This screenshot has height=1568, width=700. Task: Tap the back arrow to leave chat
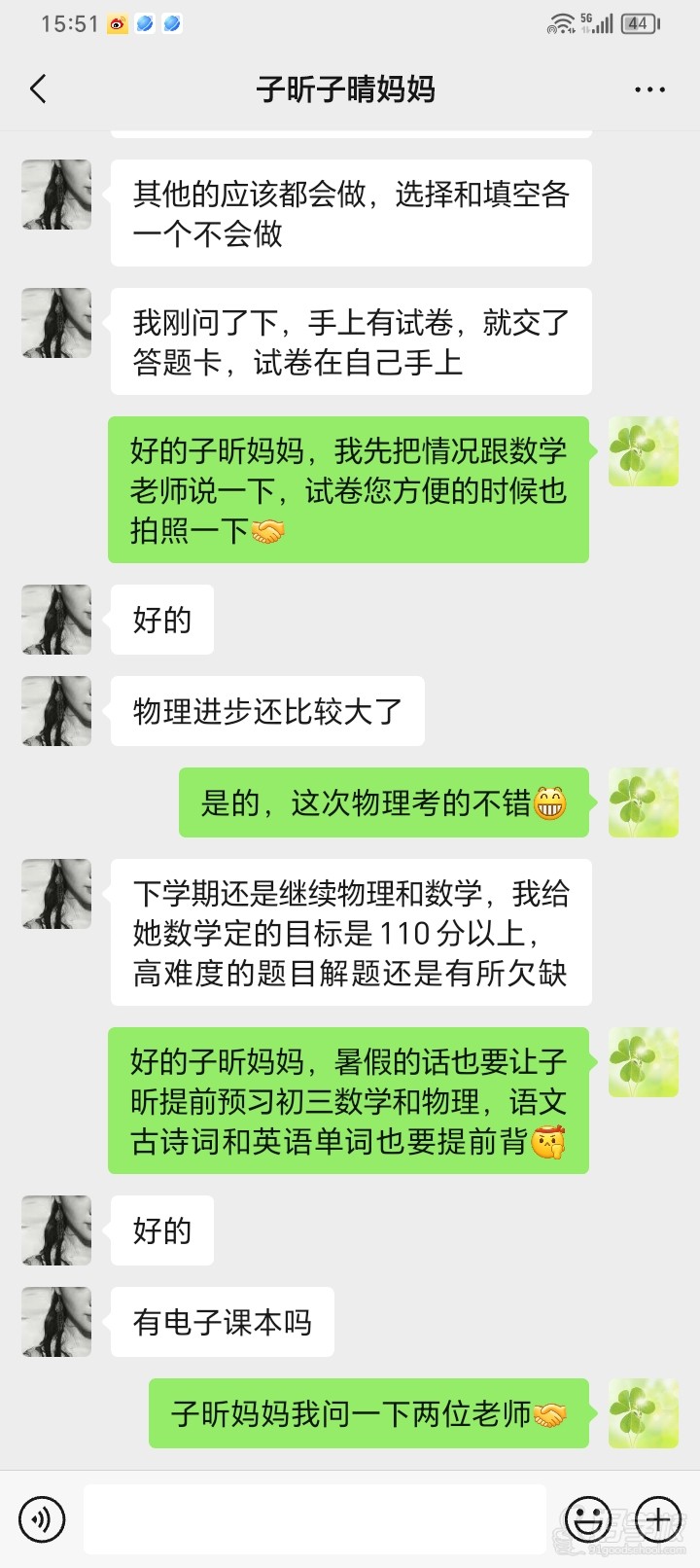(x=37, y=88)
